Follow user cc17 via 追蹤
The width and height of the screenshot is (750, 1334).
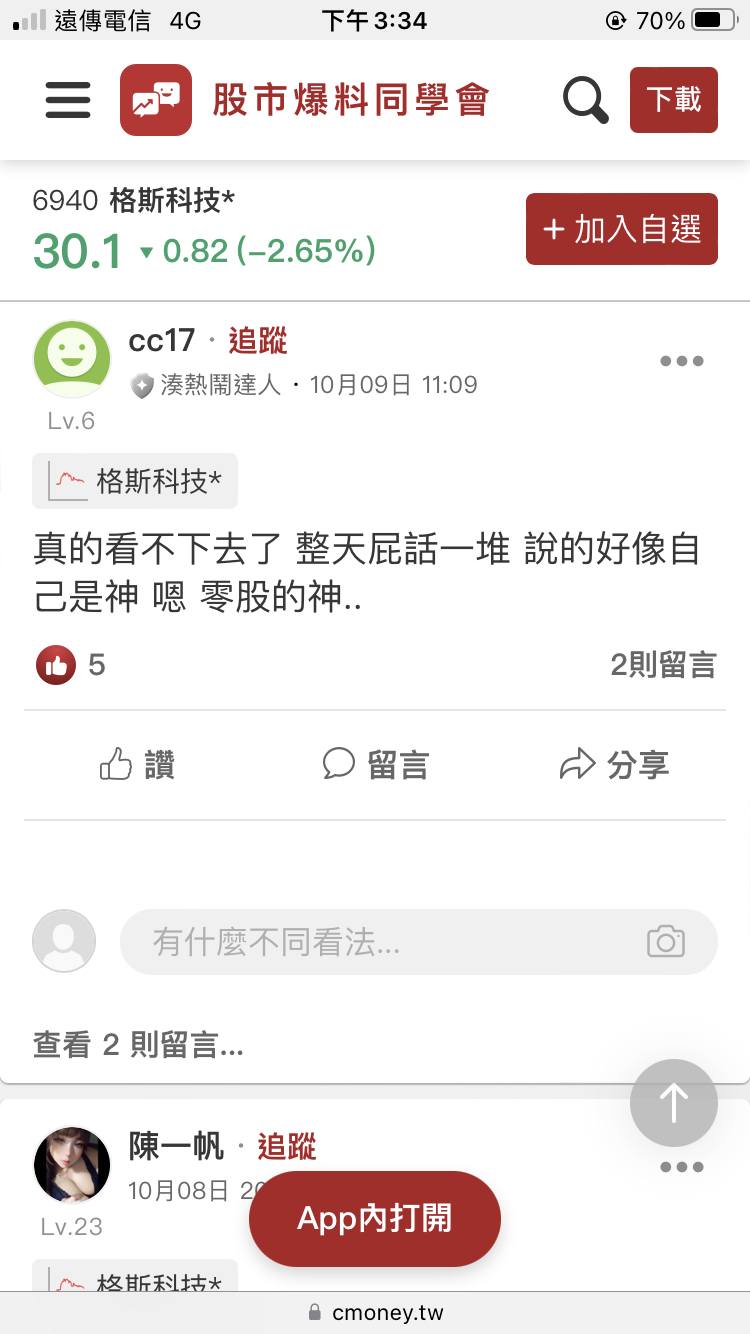258,341
